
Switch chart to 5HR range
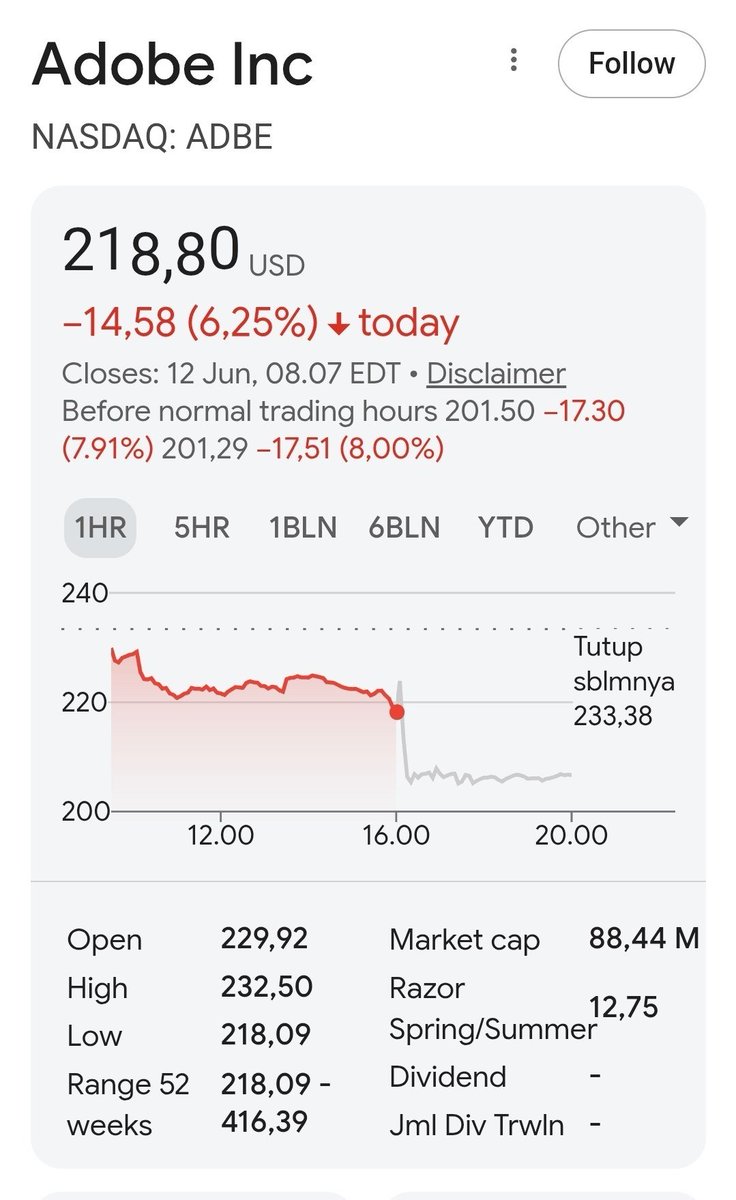point(202,527)
